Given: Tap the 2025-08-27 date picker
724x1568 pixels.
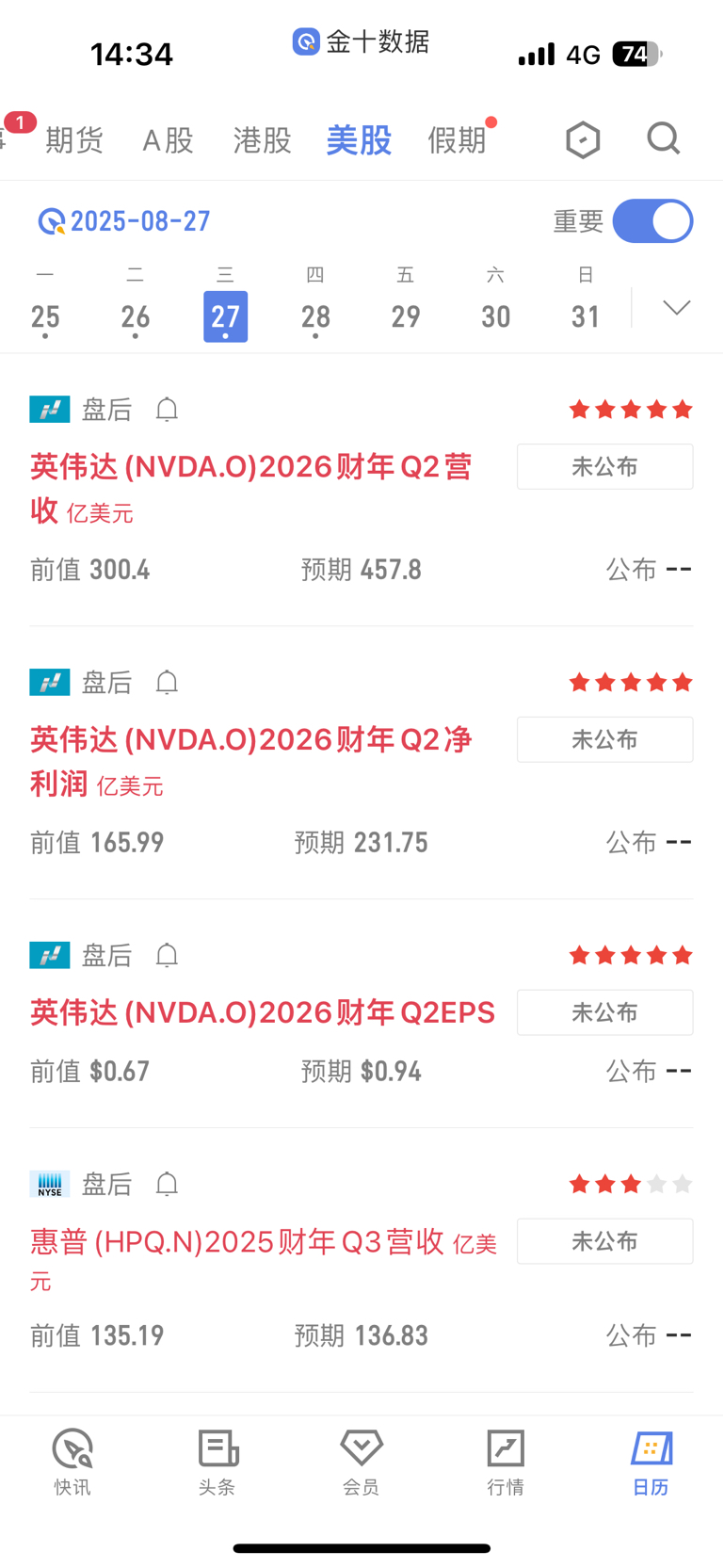Looking at the screenshot, I should pyautogui.click(x=124, y=221).
